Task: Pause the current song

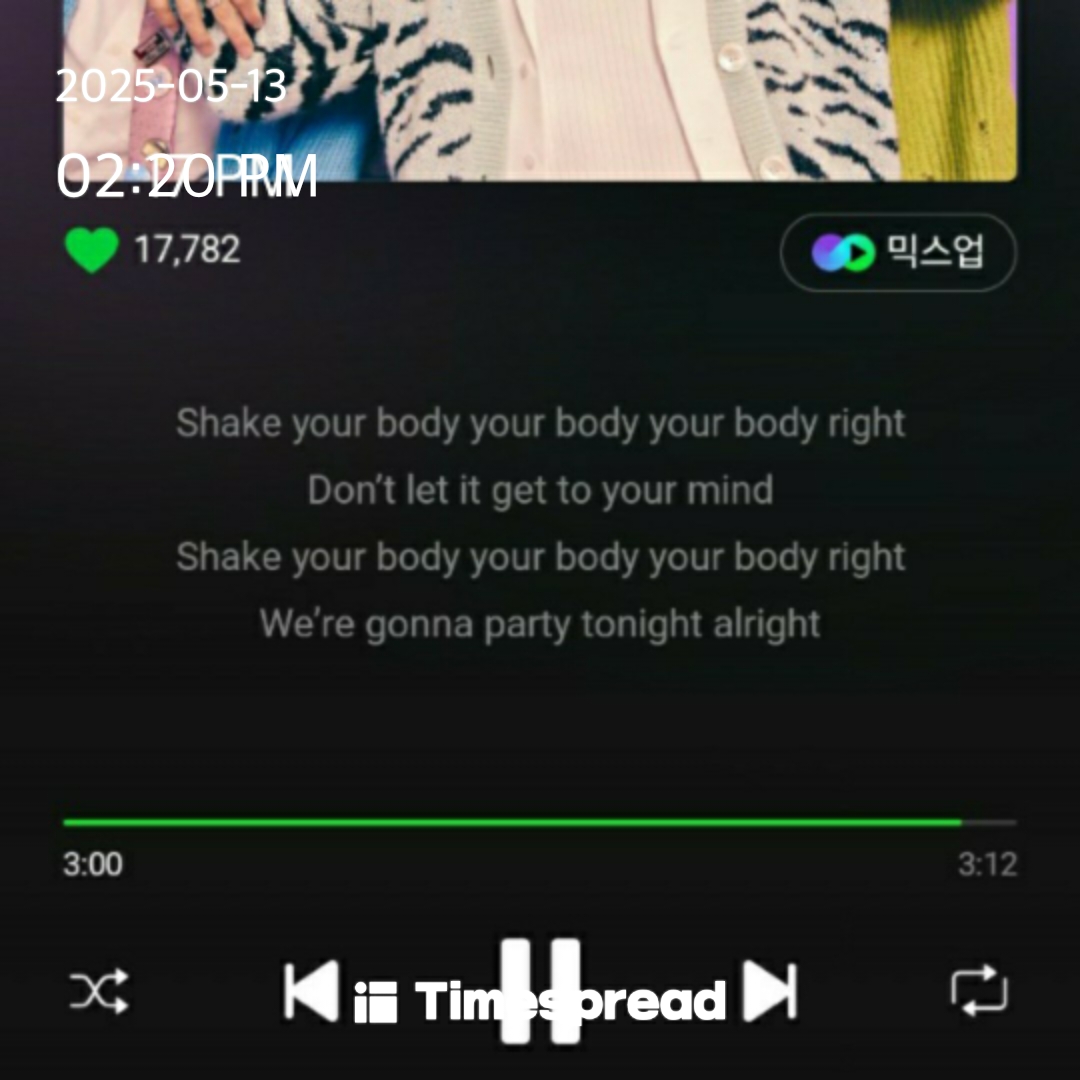Action: click(540, 990)
